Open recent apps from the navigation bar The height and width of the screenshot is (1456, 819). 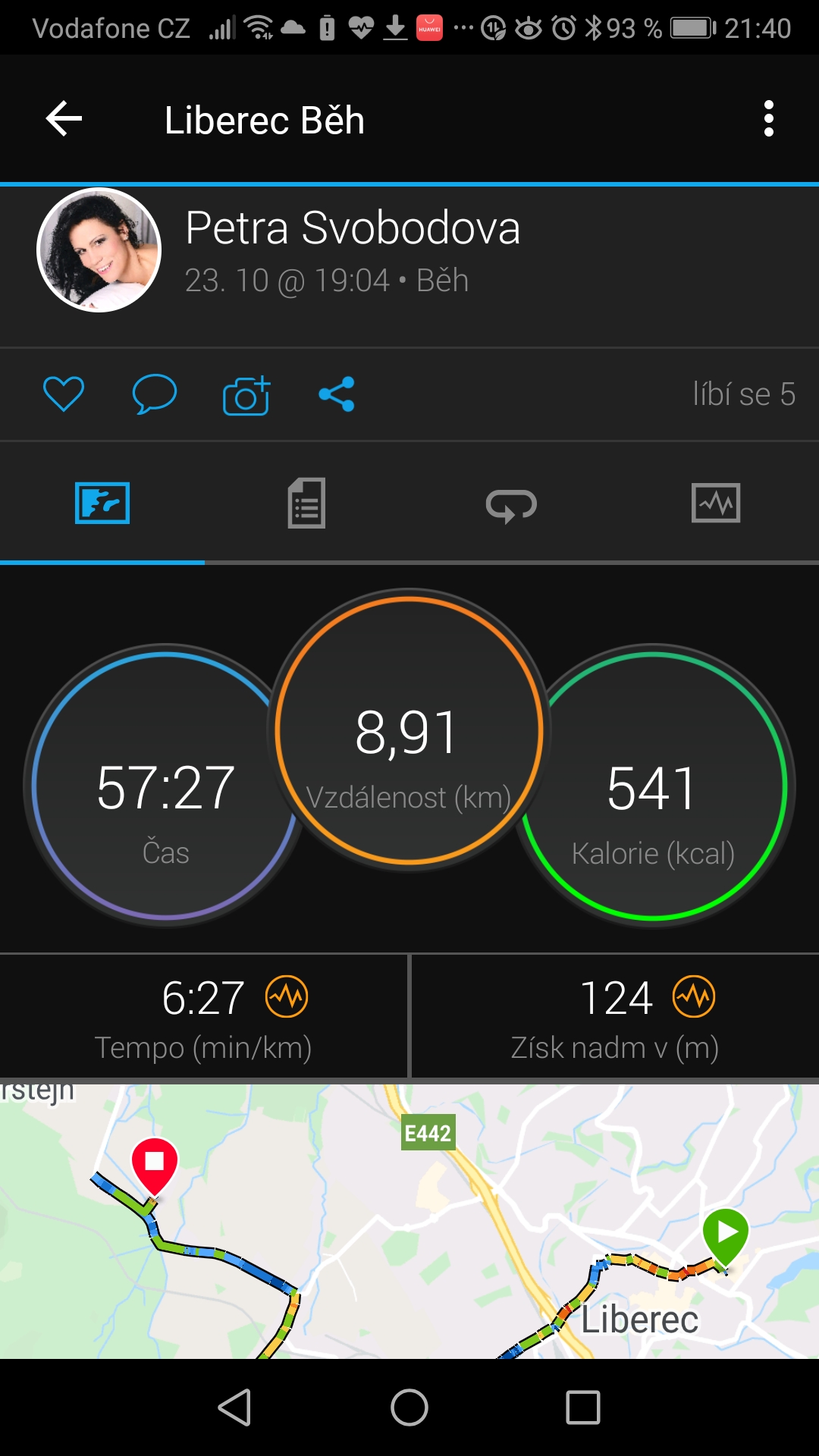coord(583,1408)
